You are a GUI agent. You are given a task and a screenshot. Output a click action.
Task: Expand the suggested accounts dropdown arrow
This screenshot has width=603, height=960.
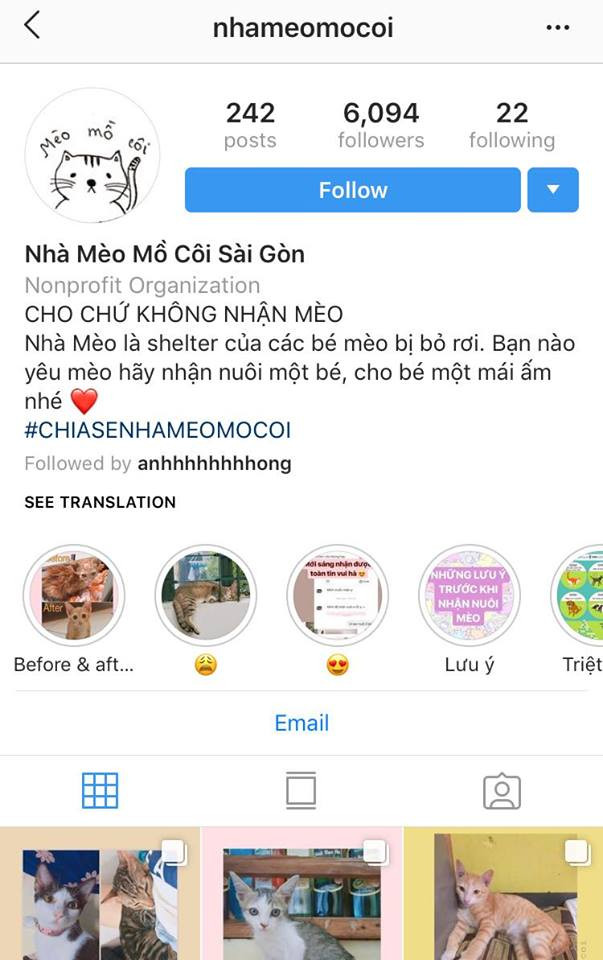click(553, 190)
